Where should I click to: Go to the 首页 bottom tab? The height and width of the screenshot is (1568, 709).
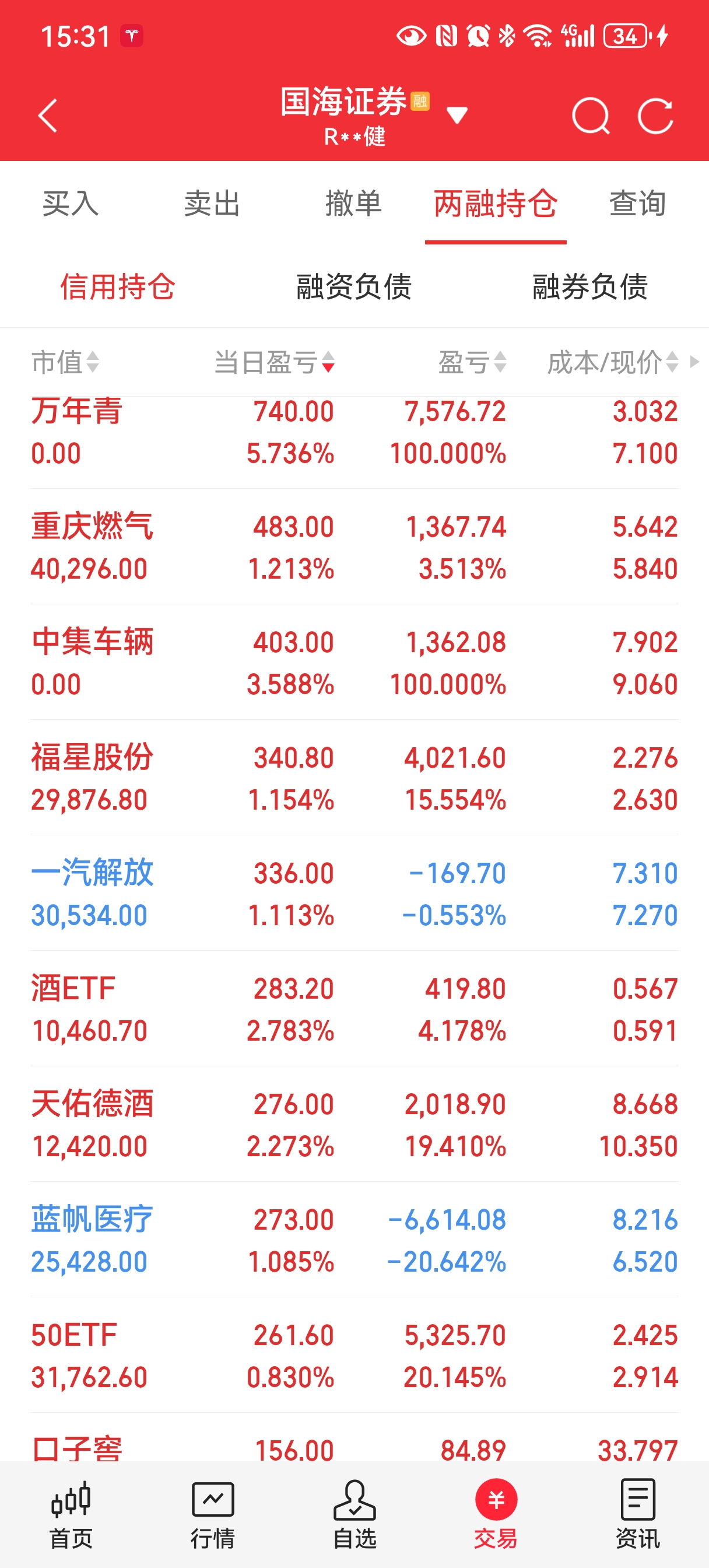[71, 1514]
